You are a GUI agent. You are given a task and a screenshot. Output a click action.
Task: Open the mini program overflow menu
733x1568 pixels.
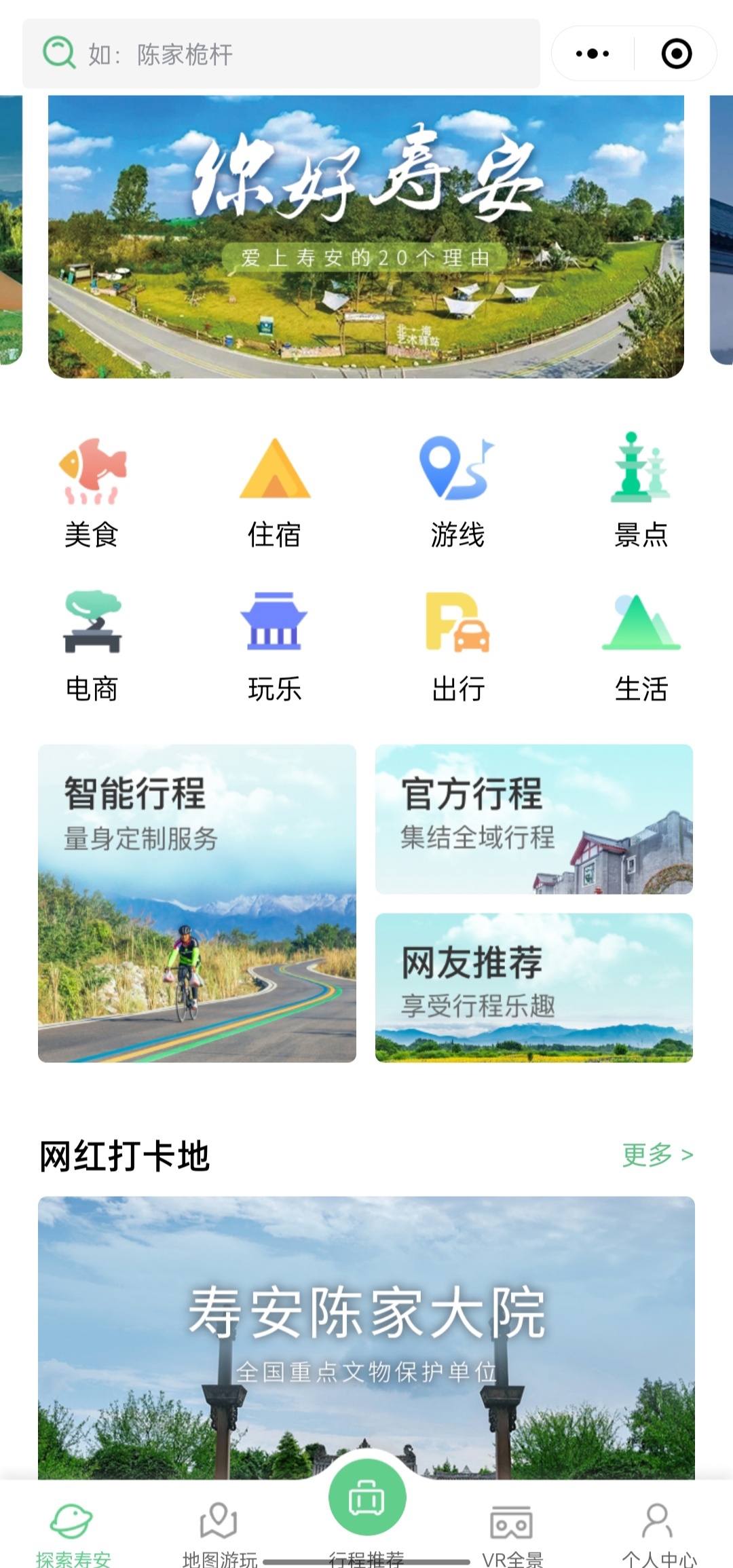click(x=593, y=54)
